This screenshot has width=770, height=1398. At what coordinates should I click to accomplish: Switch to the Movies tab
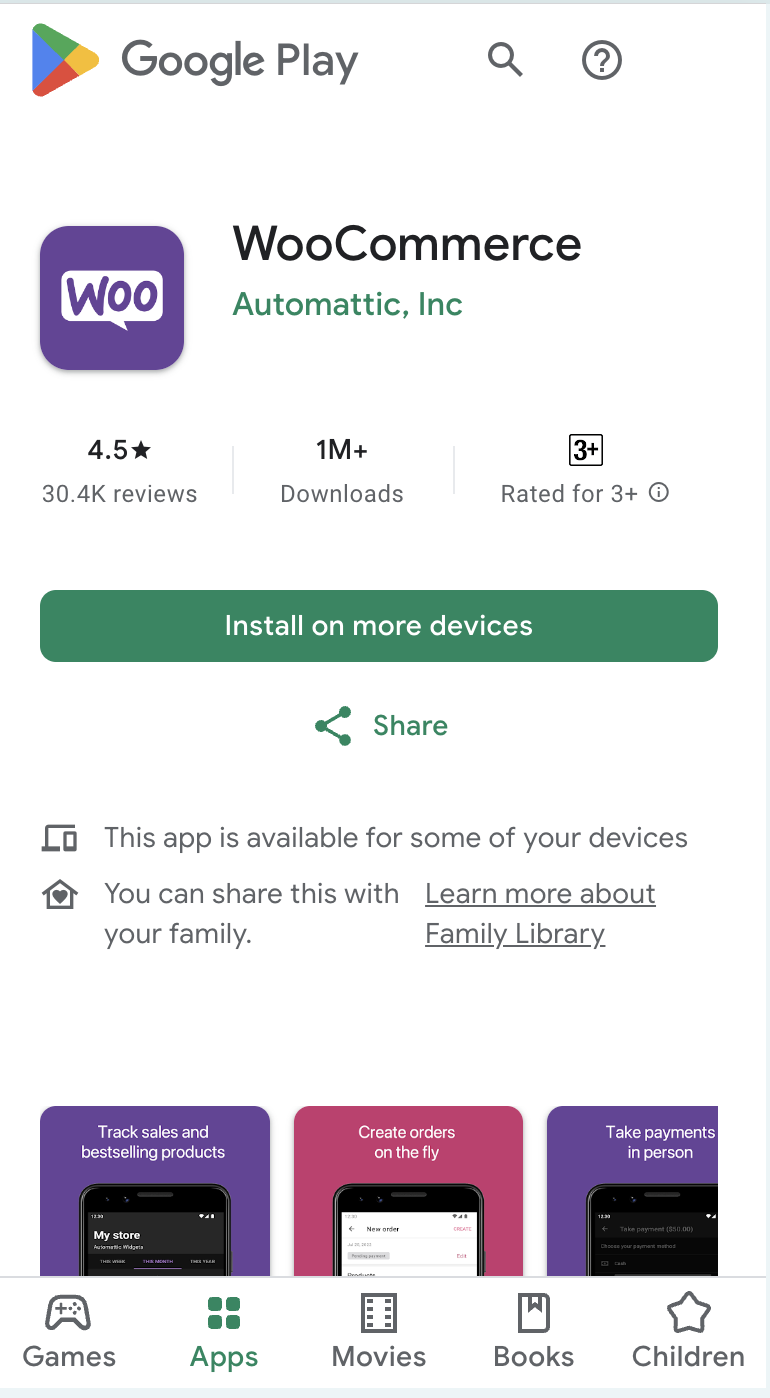379,1332
